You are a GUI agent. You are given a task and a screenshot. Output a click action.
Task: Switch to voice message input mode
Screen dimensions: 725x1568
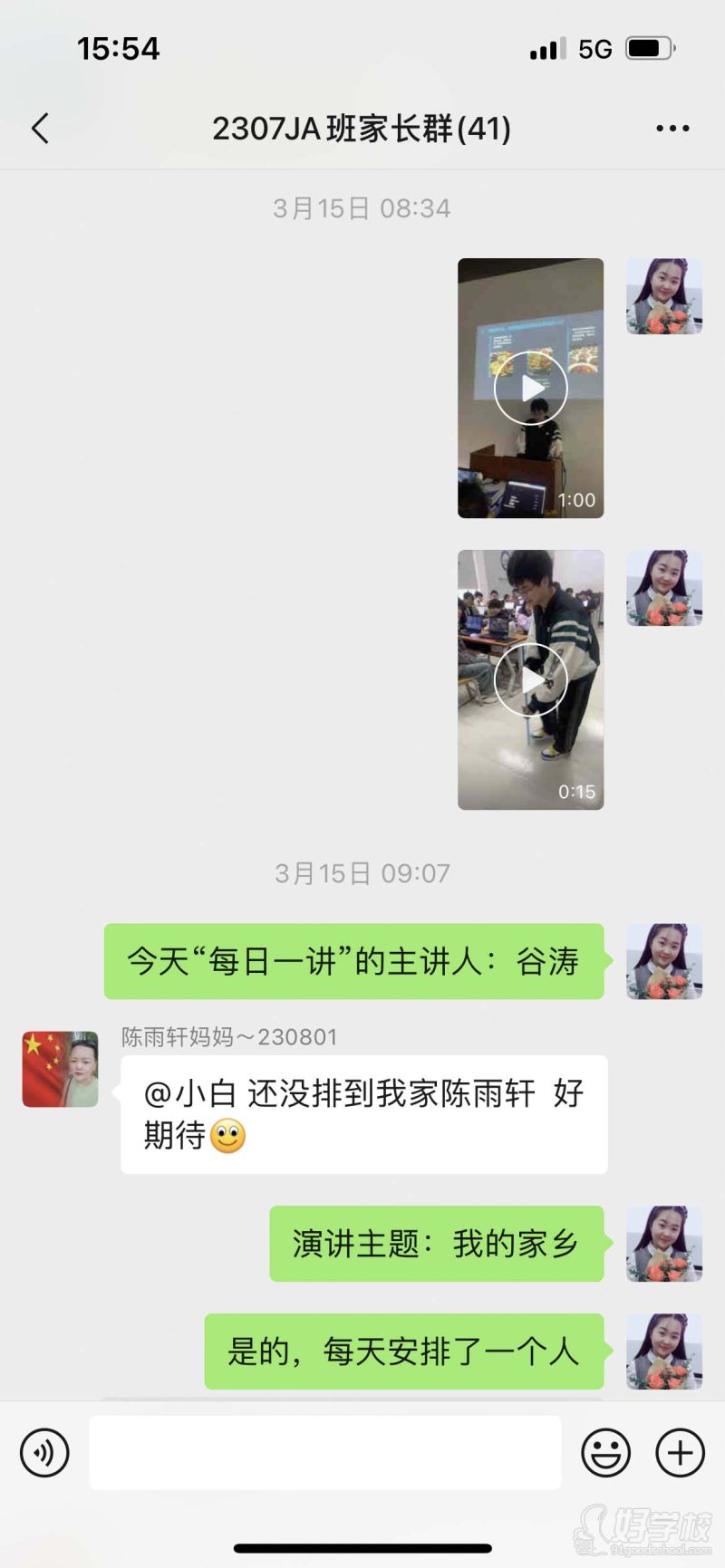pos(43,1452)
